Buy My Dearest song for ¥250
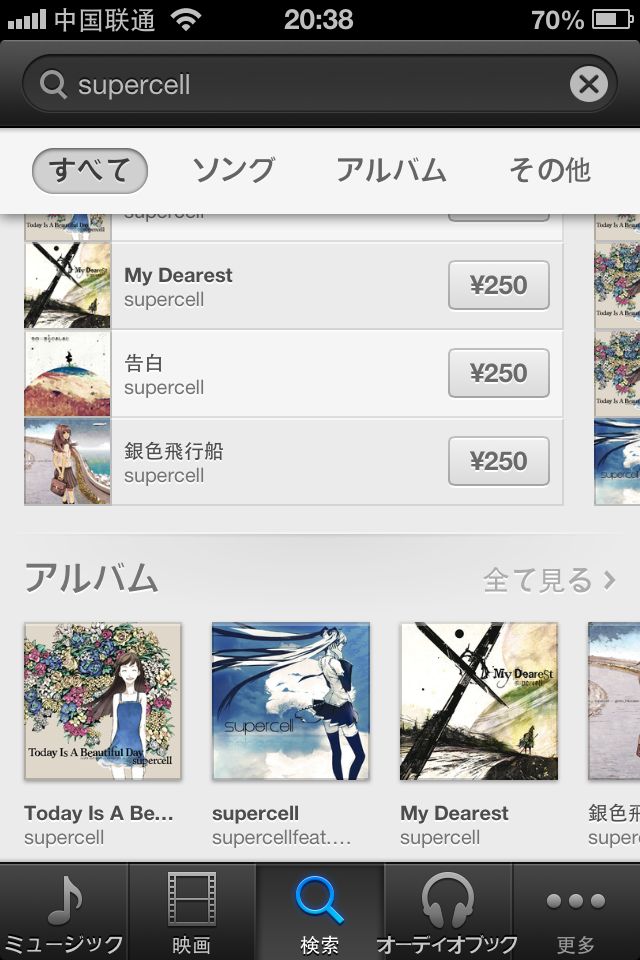 click(x=498, y=286)
